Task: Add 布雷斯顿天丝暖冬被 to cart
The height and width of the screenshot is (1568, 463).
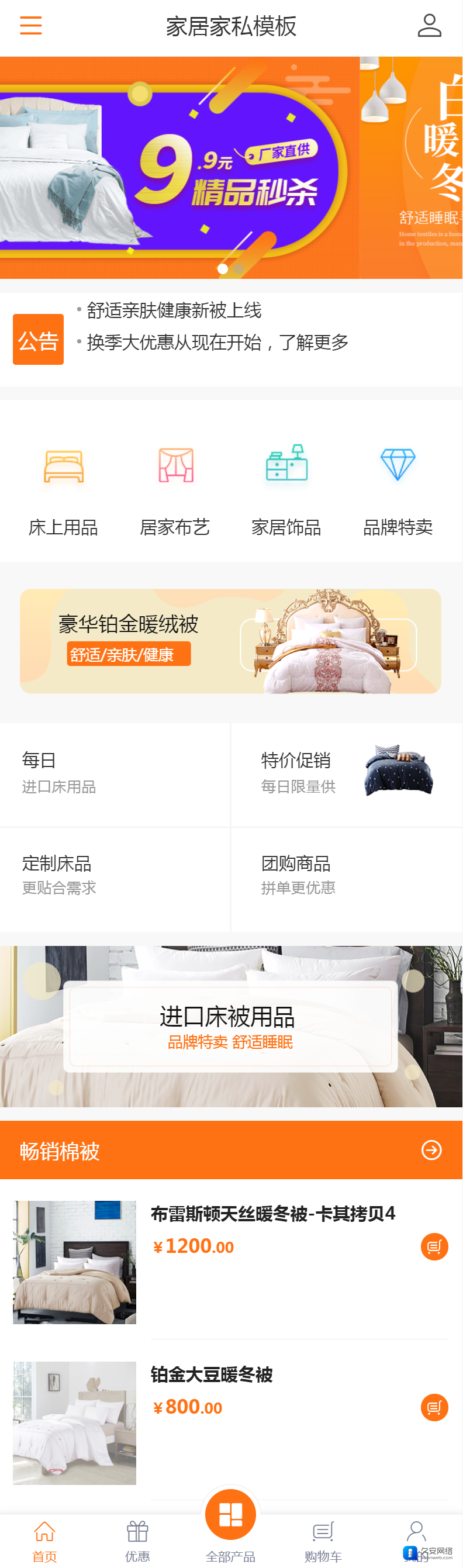Action: coord(434,1246)
